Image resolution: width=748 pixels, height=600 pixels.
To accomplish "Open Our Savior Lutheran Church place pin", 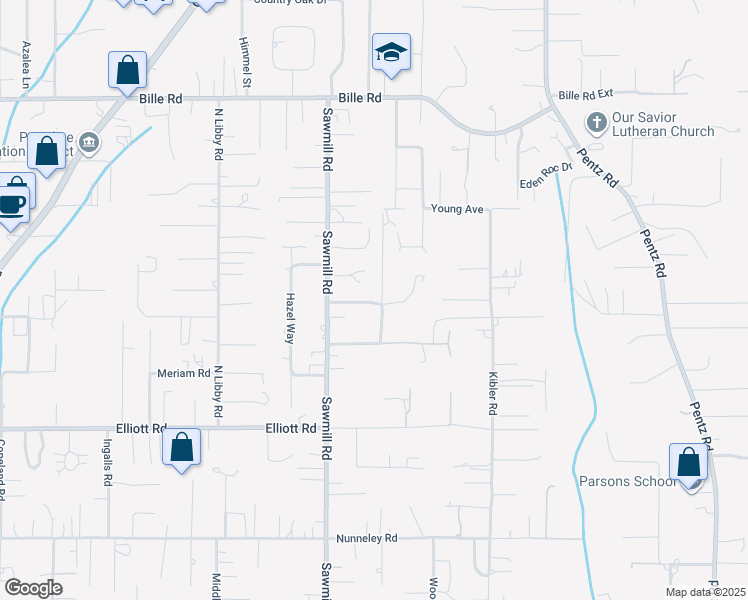I will [596, 123].
